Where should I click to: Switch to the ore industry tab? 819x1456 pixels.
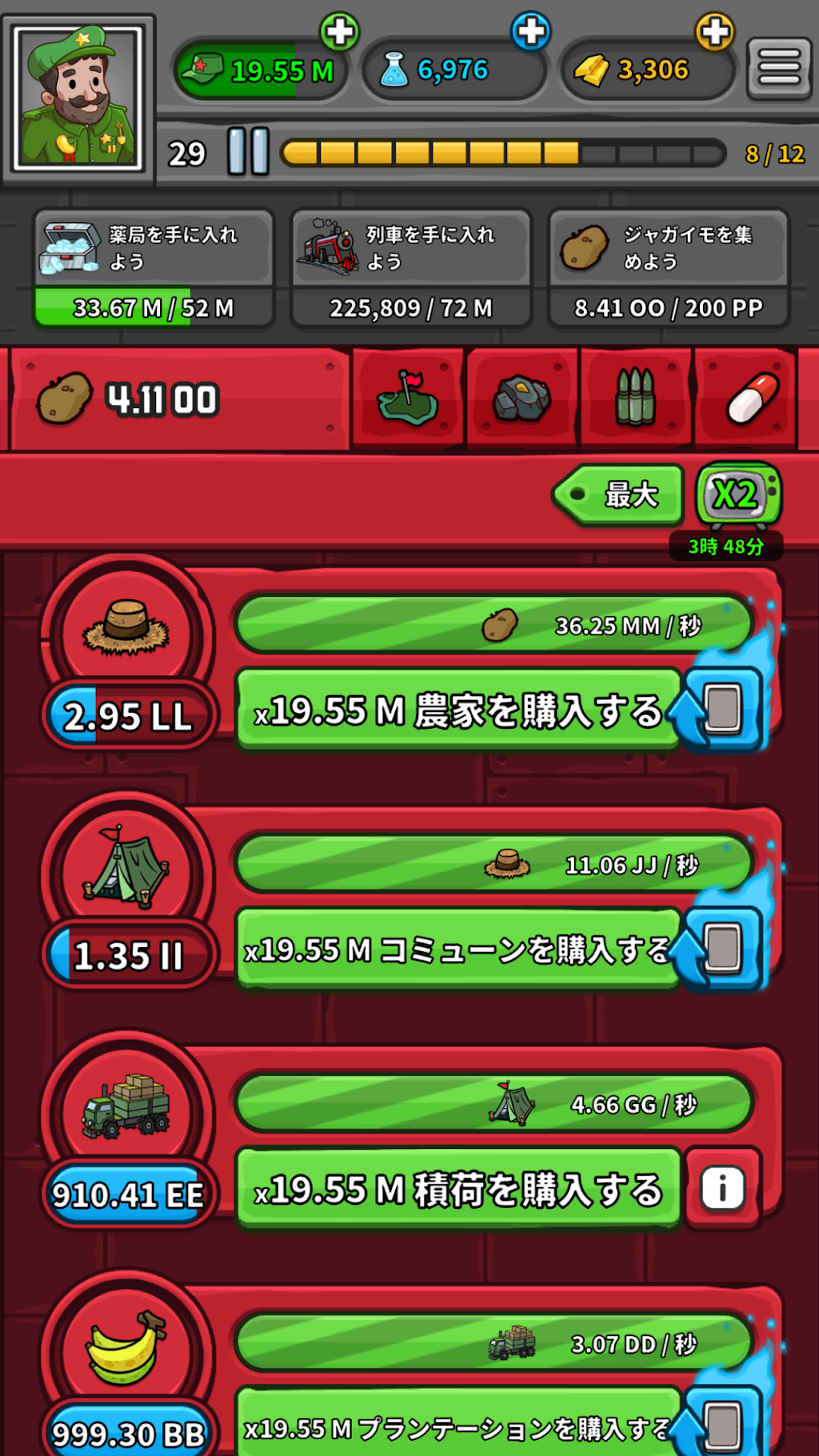pyautogui.click(x=522, y=398)
